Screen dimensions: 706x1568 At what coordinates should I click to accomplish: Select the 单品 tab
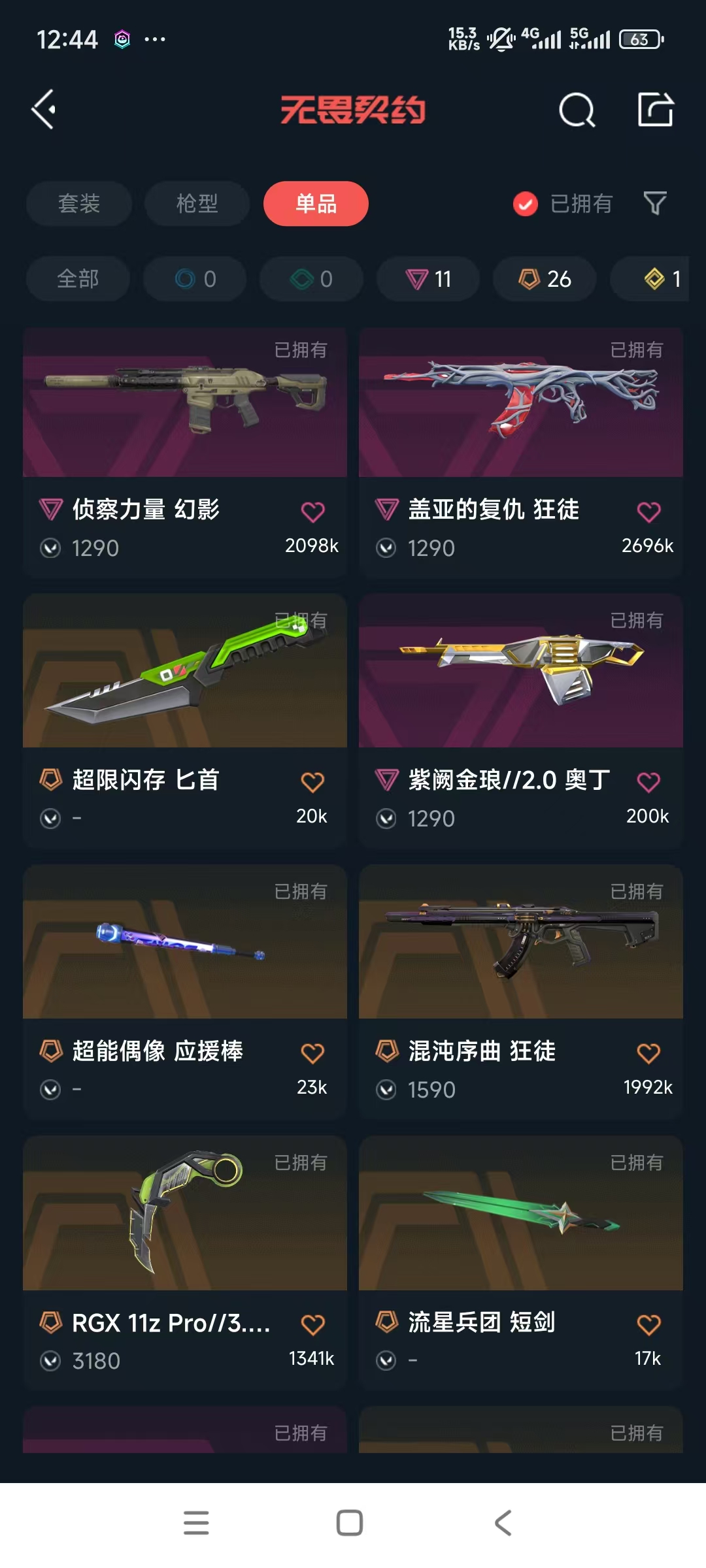point(316,204)
